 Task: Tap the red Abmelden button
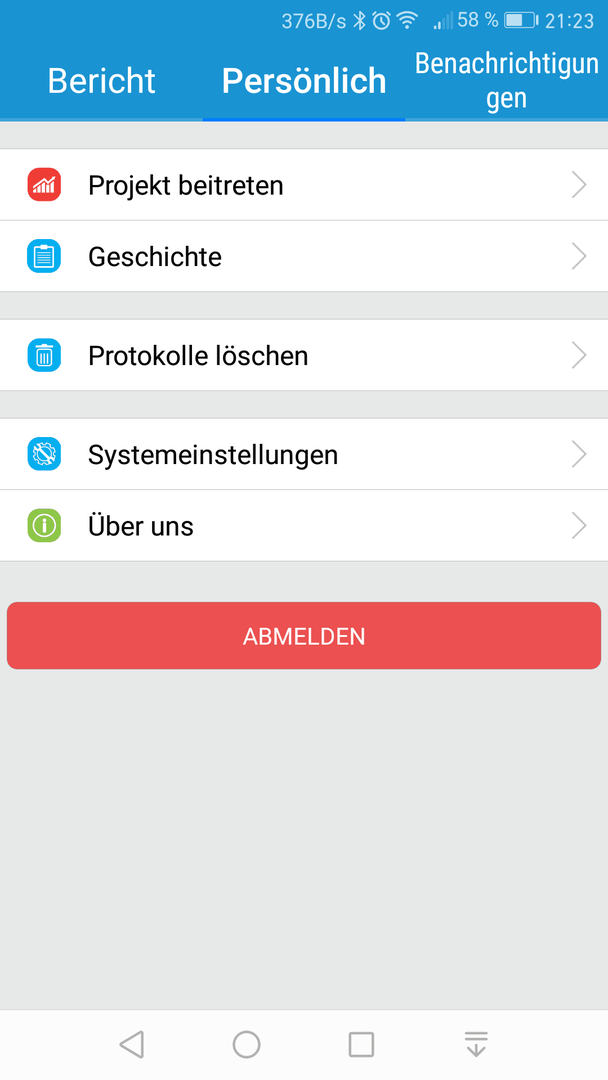(x=304, y=636)
